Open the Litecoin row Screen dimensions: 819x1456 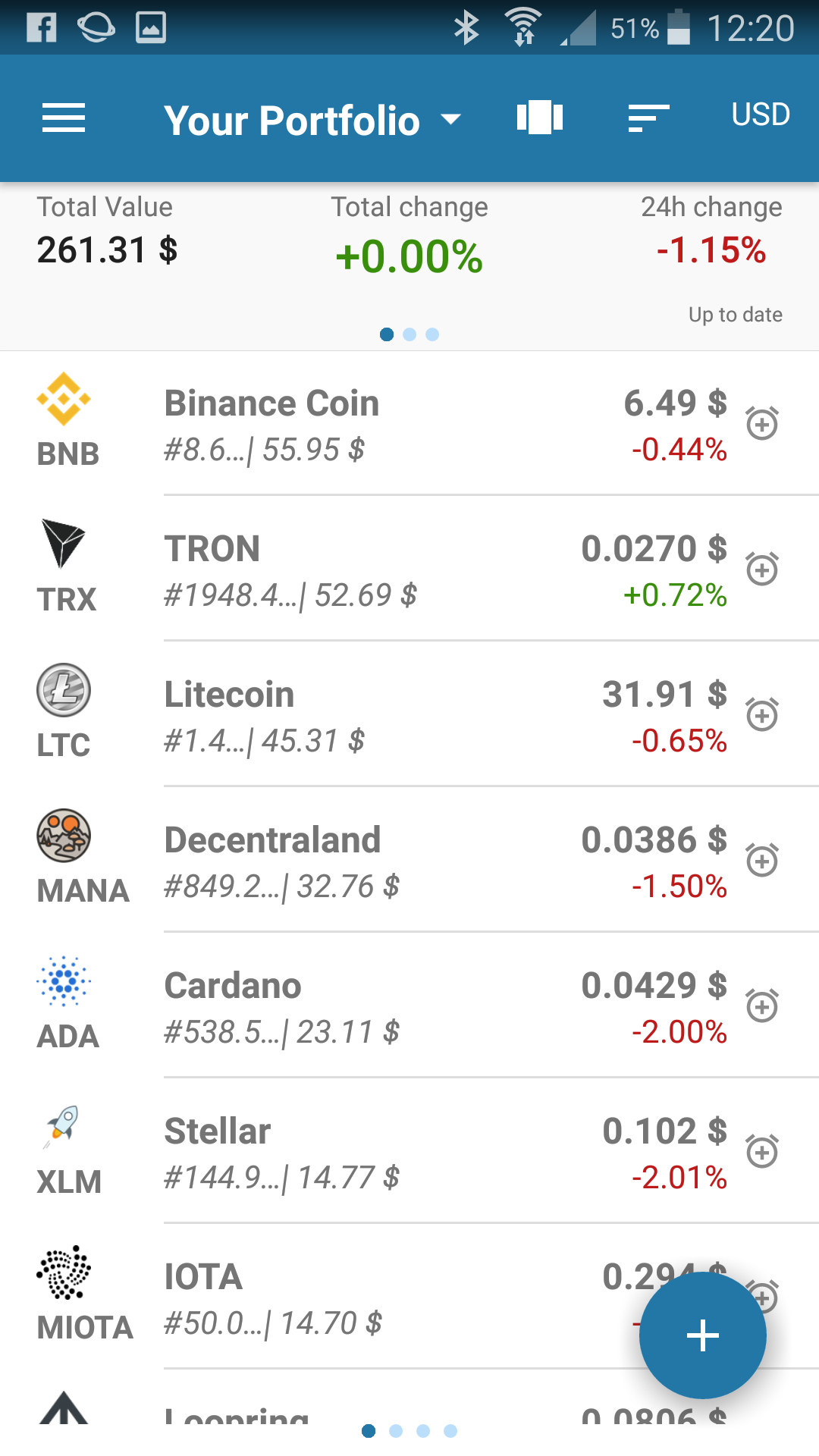pyautogui.click(x=379, y=716)
